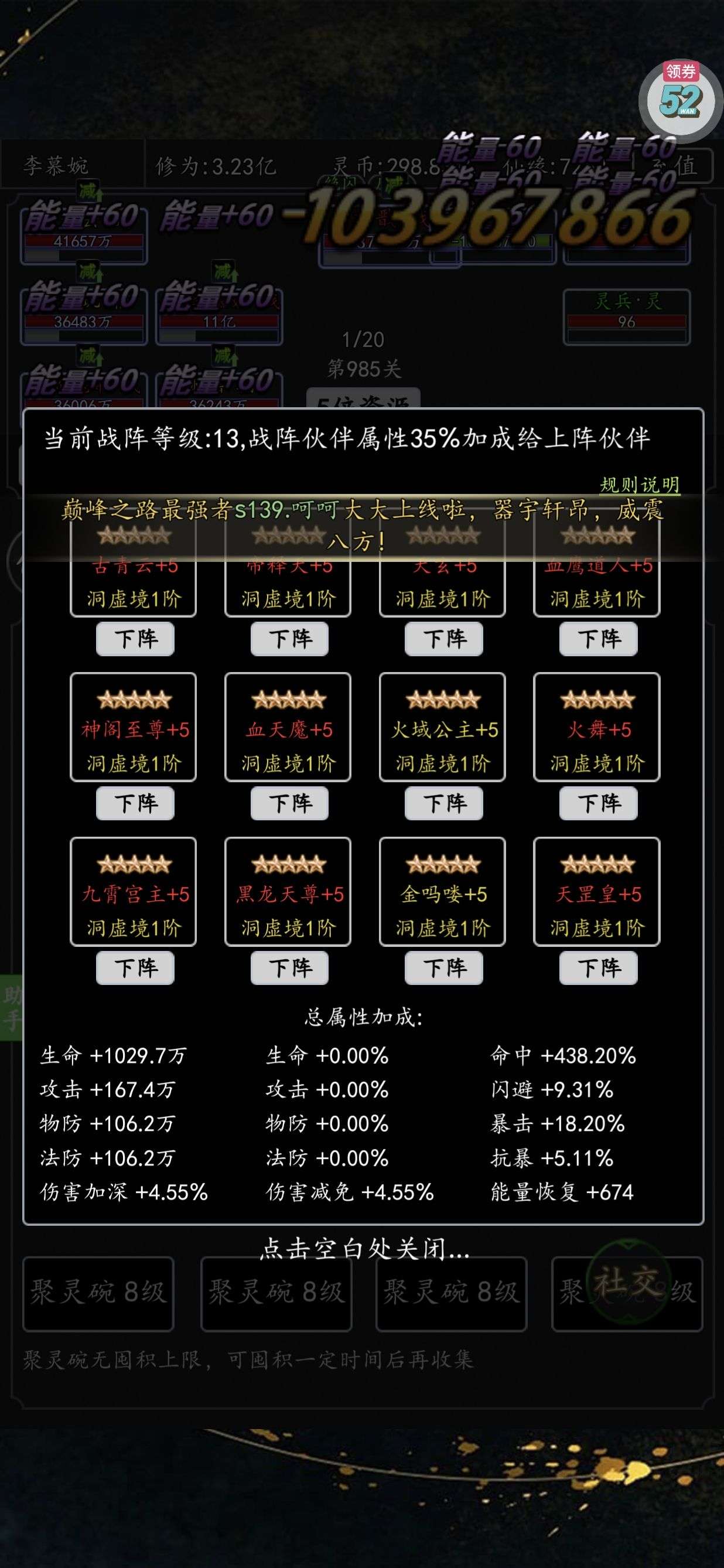
Task: Take 血天魔+5 off the formation
Action: (289, 803)
